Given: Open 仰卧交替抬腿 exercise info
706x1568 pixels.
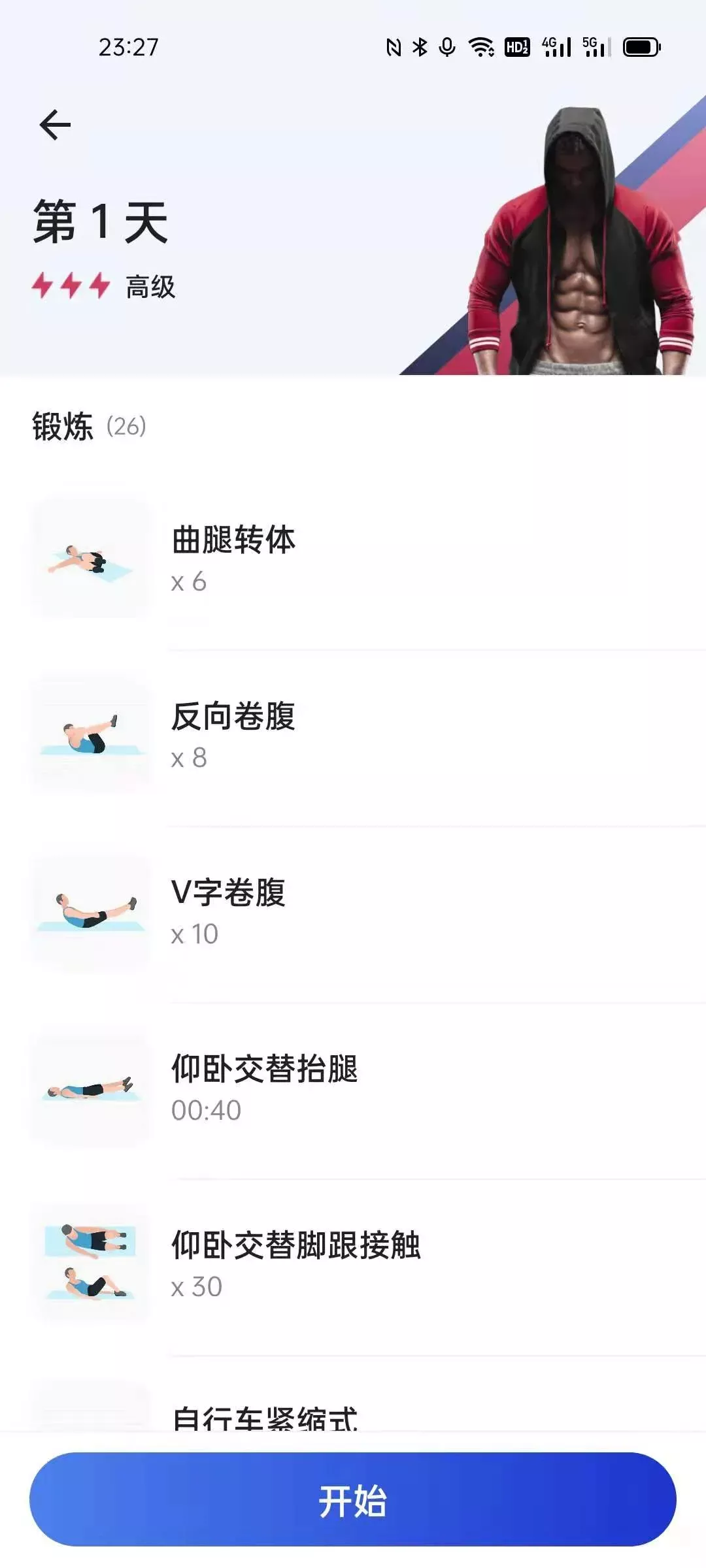Looking at the screenshot, I should pyautogui.click(x=353, y=1089).
